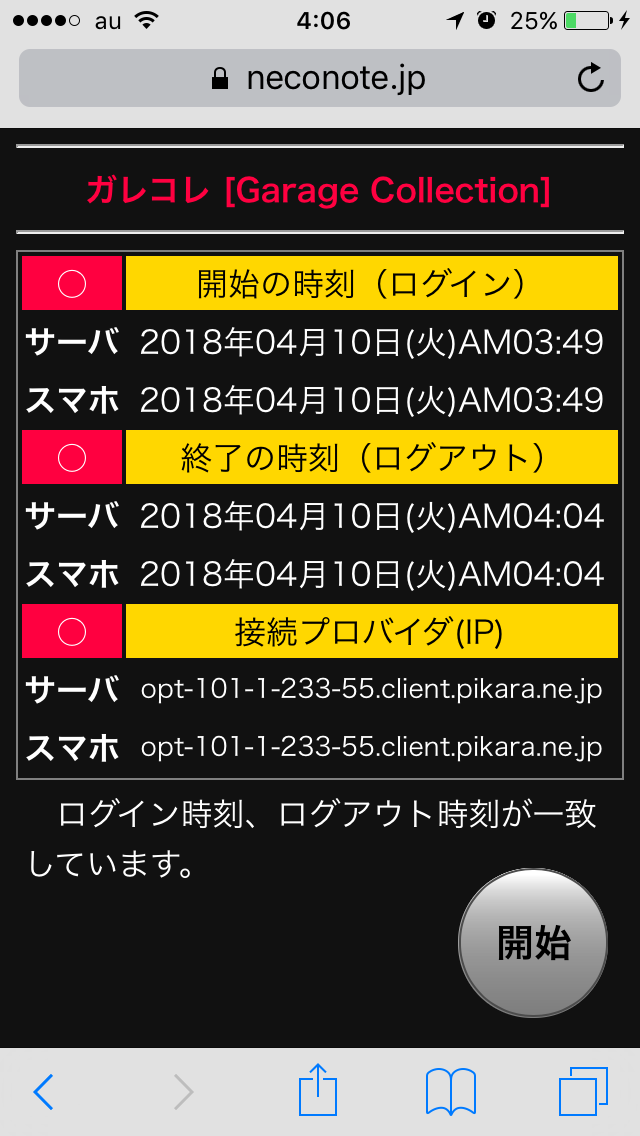This screenshot has width=640, height=1136.
Task: Open Safari bookmarks
Action: tap(451, 1092)
